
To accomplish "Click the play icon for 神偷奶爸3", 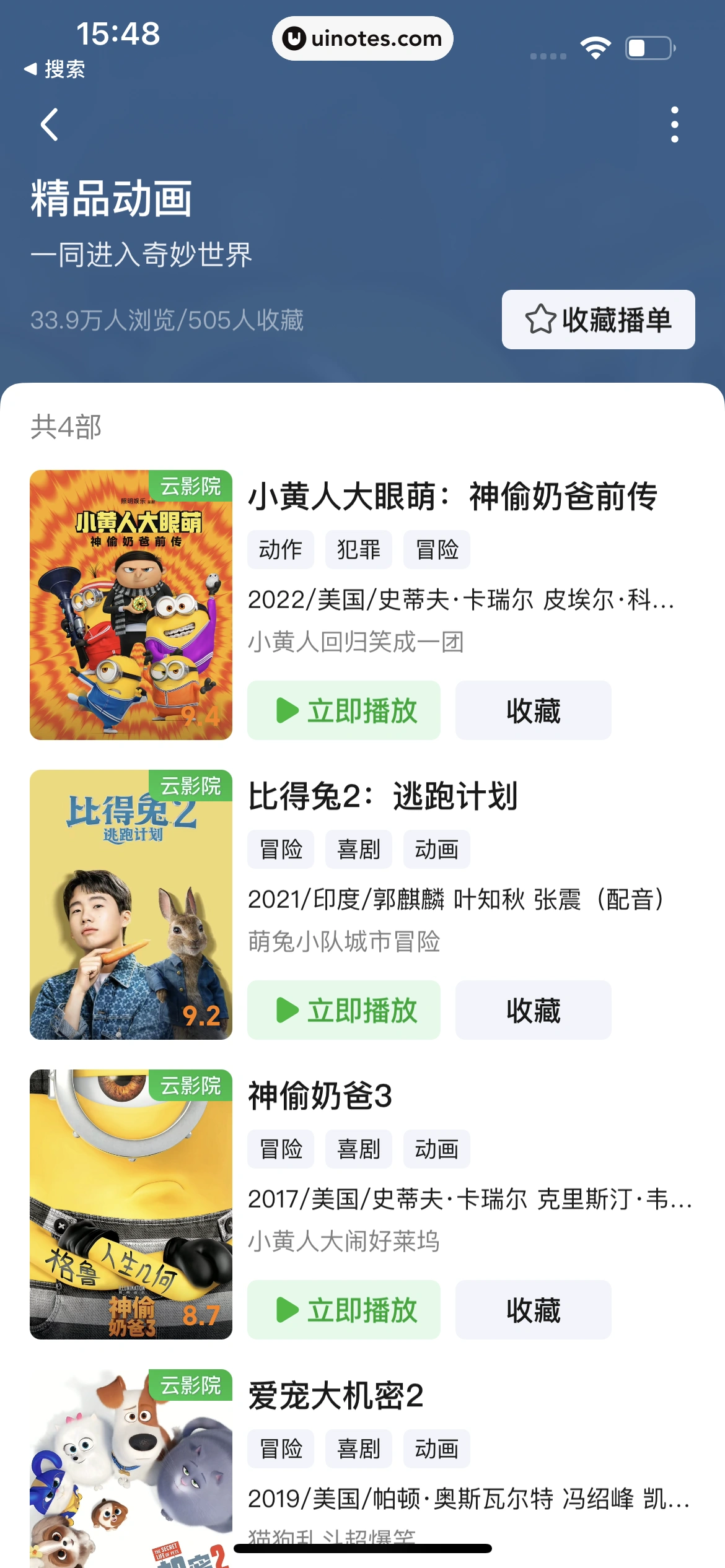I will (x=289, y=1310).
